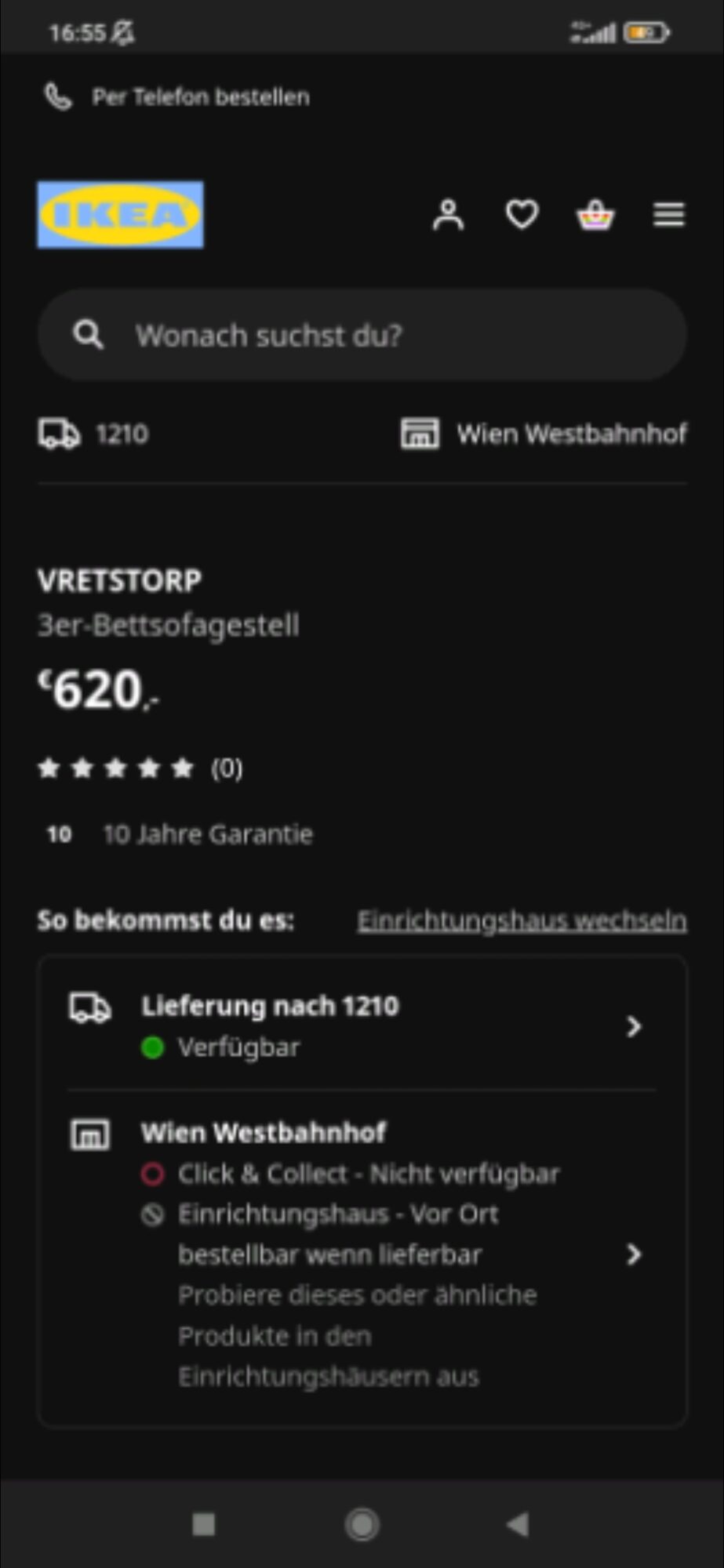Open the Lieferung nach 1210 delivery row
The height and width of the screenshot is (1568, 724).
tap(362, 1025)
